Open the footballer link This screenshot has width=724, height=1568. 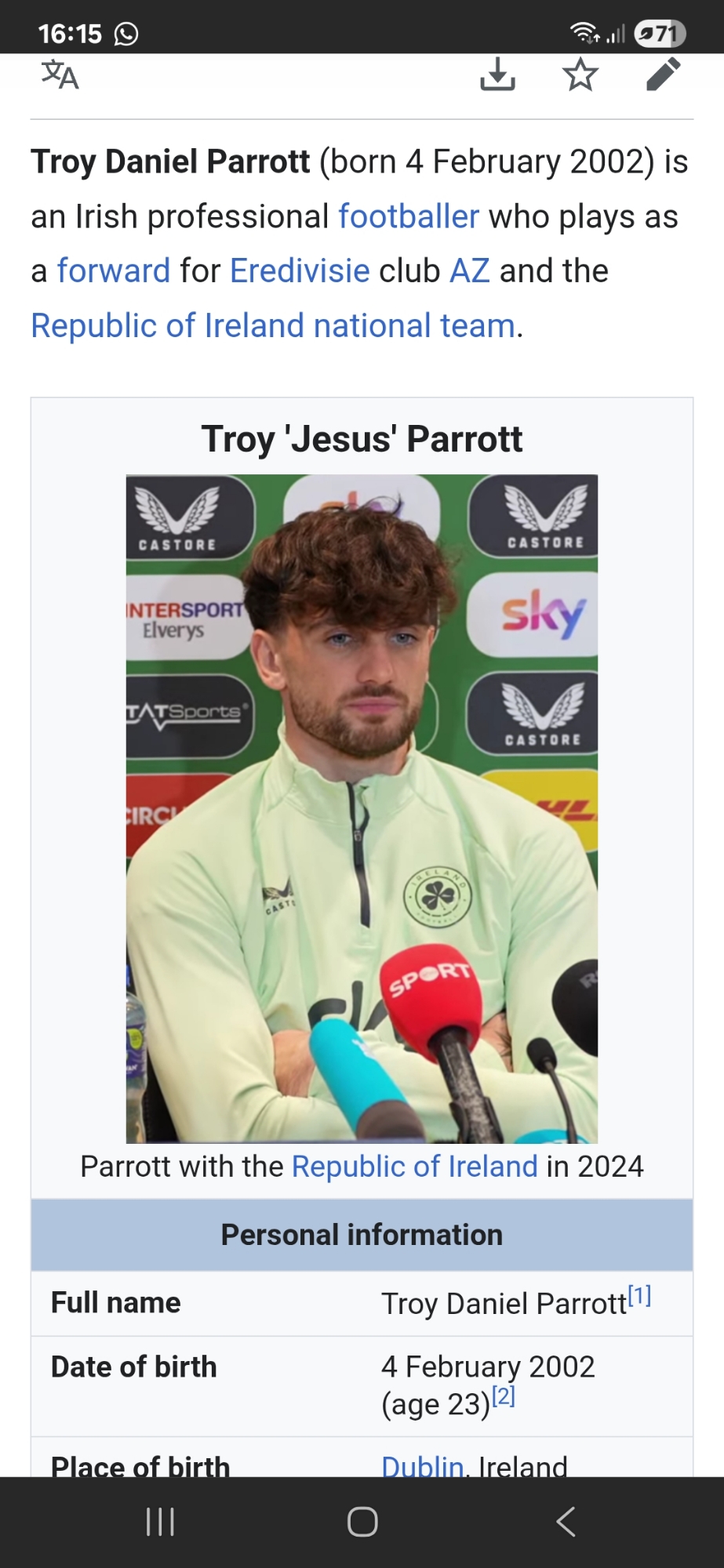[408, 216]
